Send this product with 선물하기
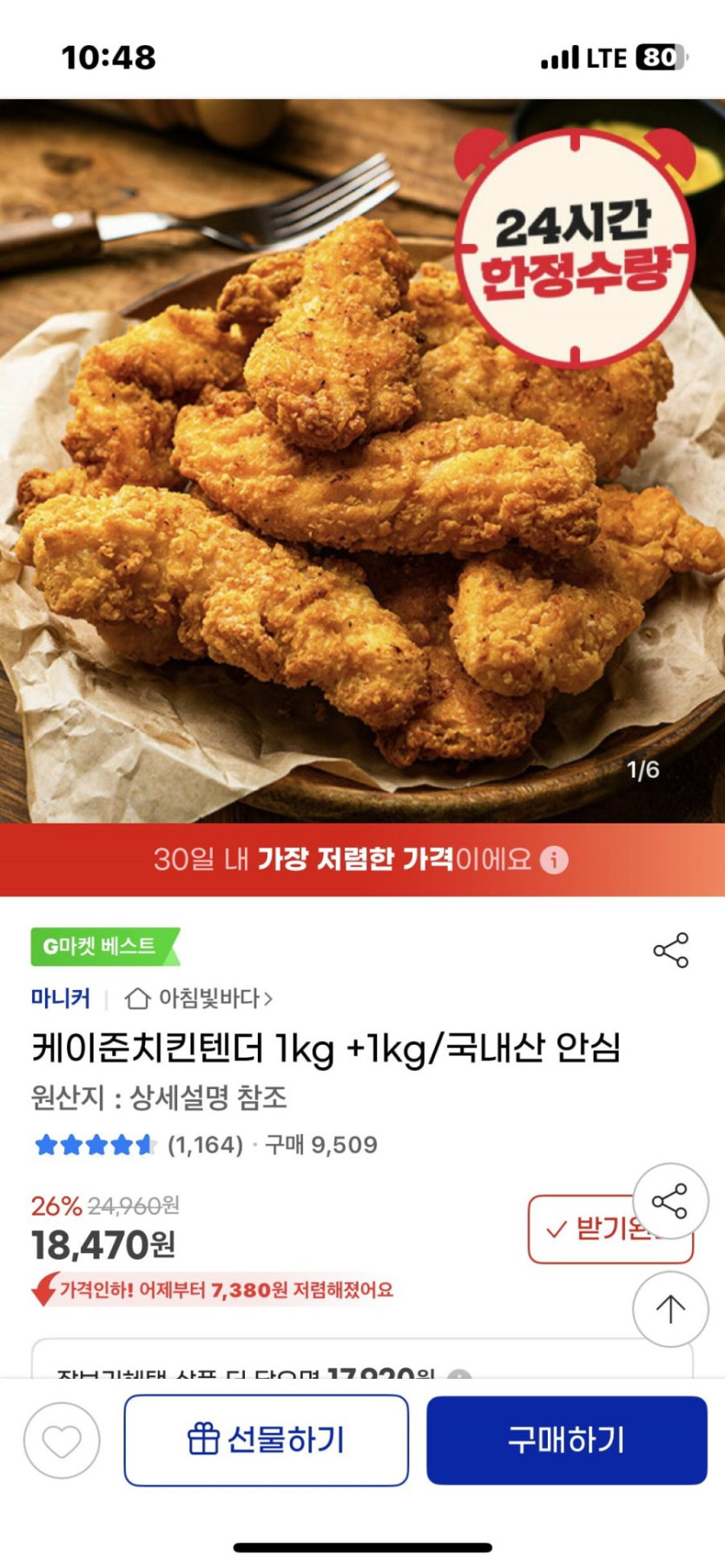725x1568 pixels. 266,1440
